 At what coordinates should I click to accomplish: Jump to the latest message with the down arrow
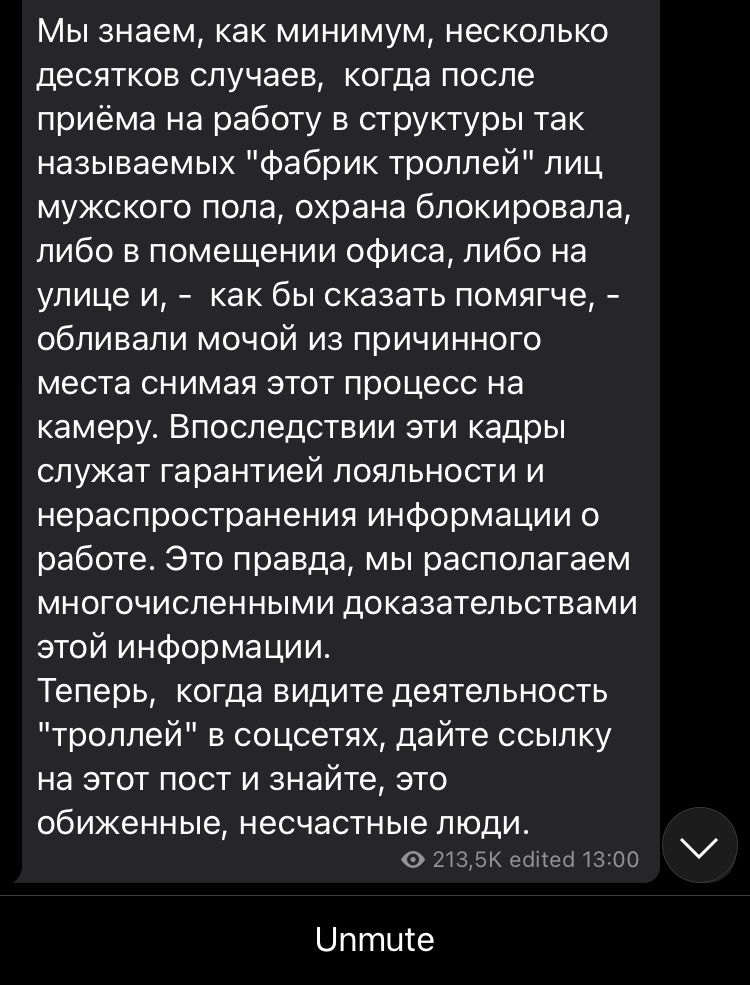coord(699,846)
